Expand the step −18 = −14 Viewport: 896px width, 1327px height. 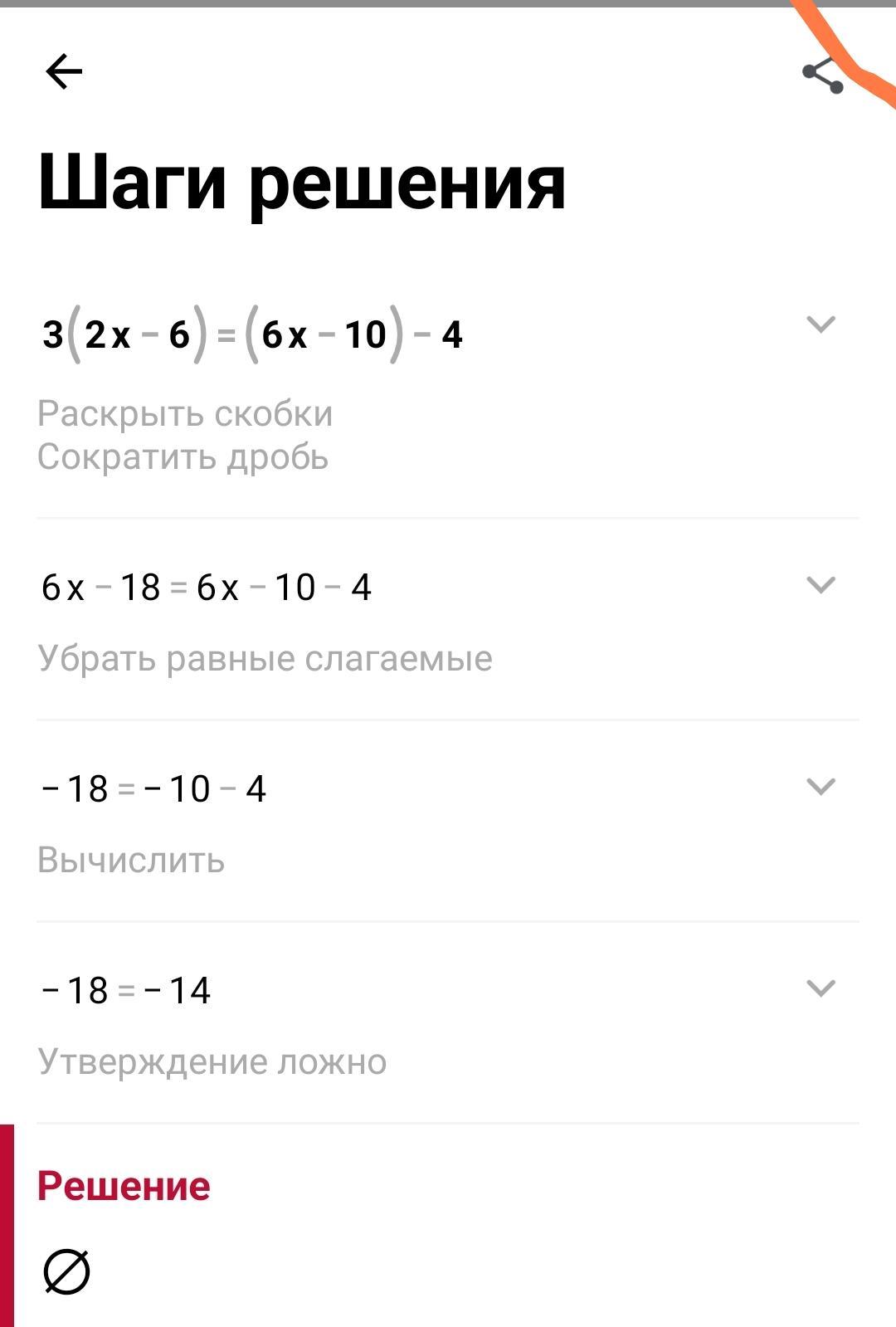pyautogui.click(x=821, y=988)
